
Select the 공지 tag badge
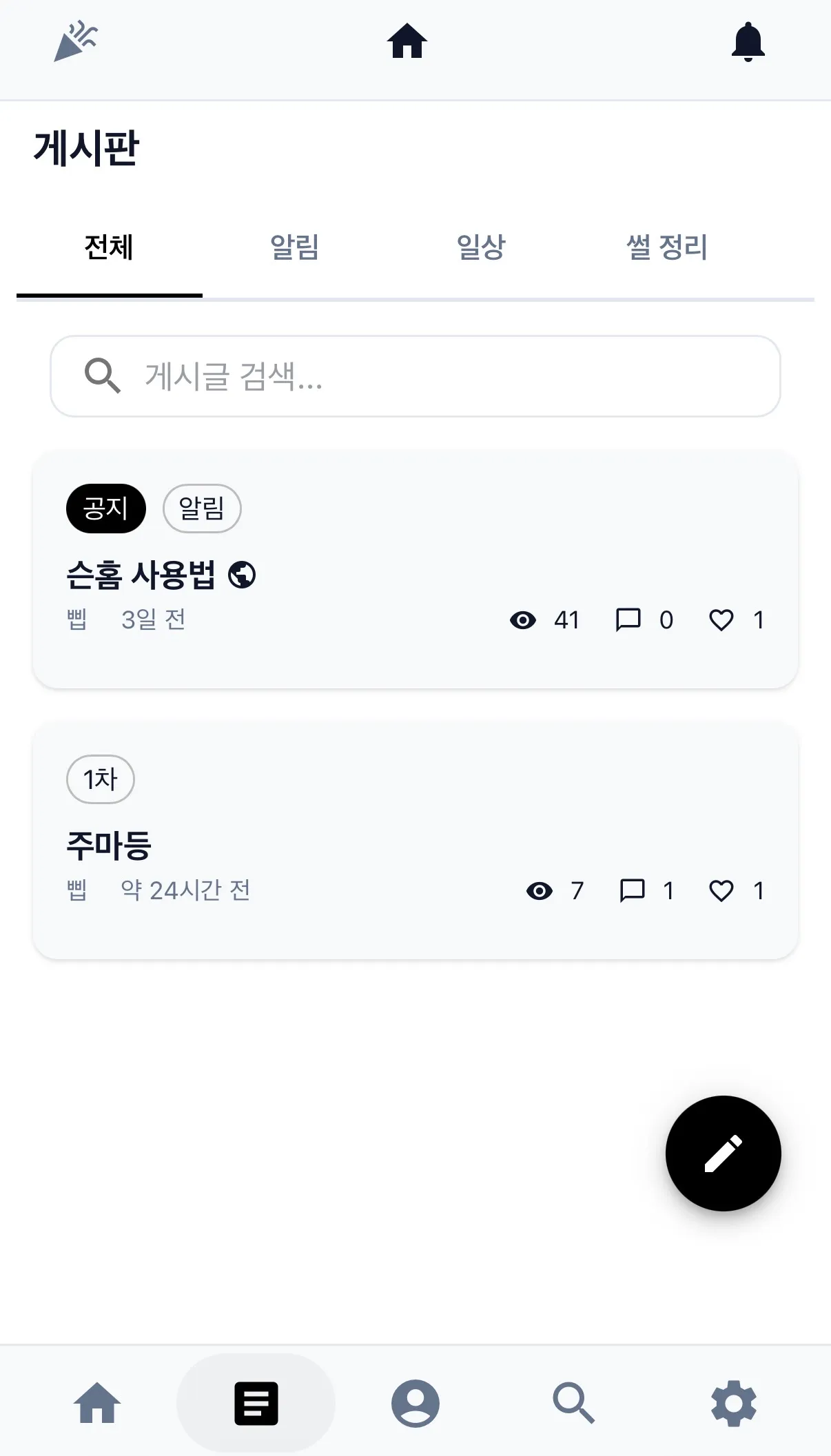(105, 509)
